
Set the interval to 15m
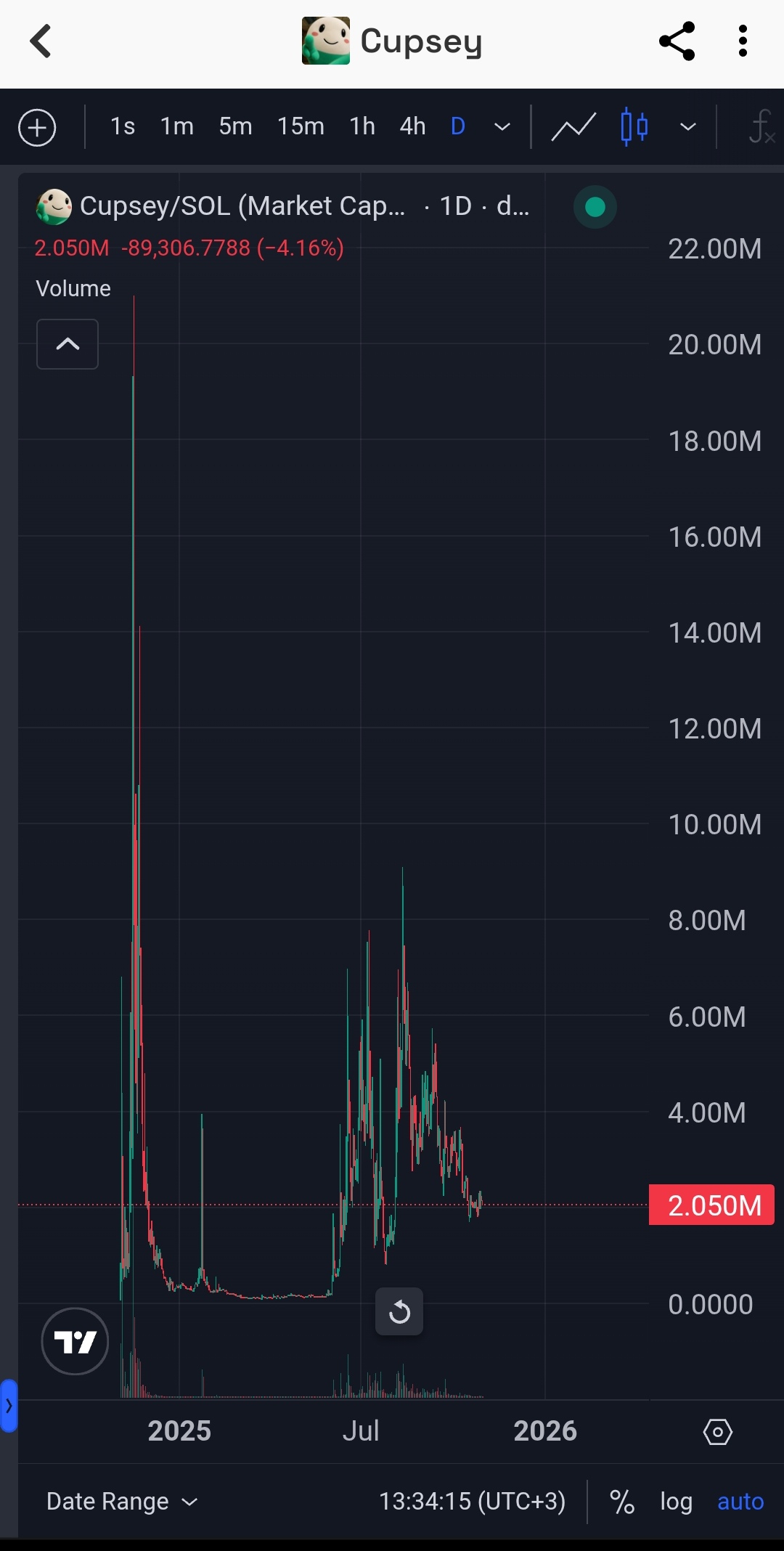301,126
